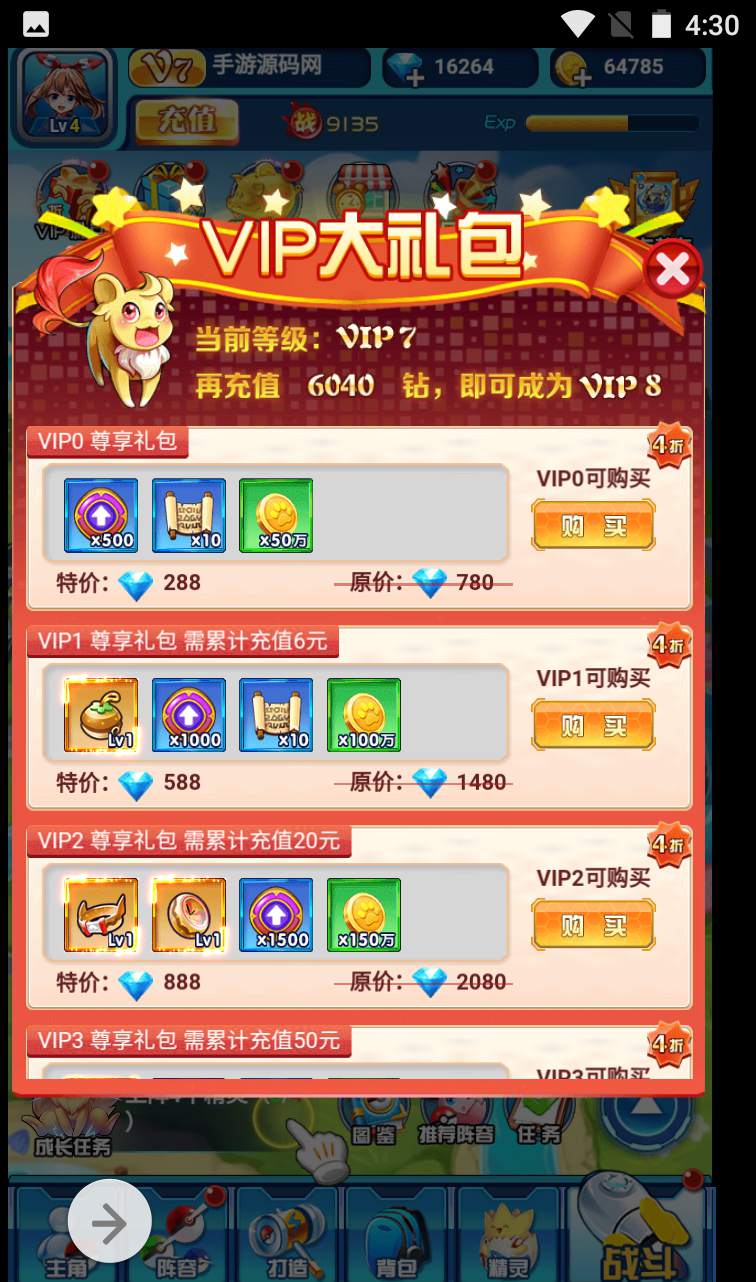This screenshot has height=1282, width=756.
Task: Tap 购买 for the VIP2 gift pack
Action: pyautogui.click(x=593, y=925)
